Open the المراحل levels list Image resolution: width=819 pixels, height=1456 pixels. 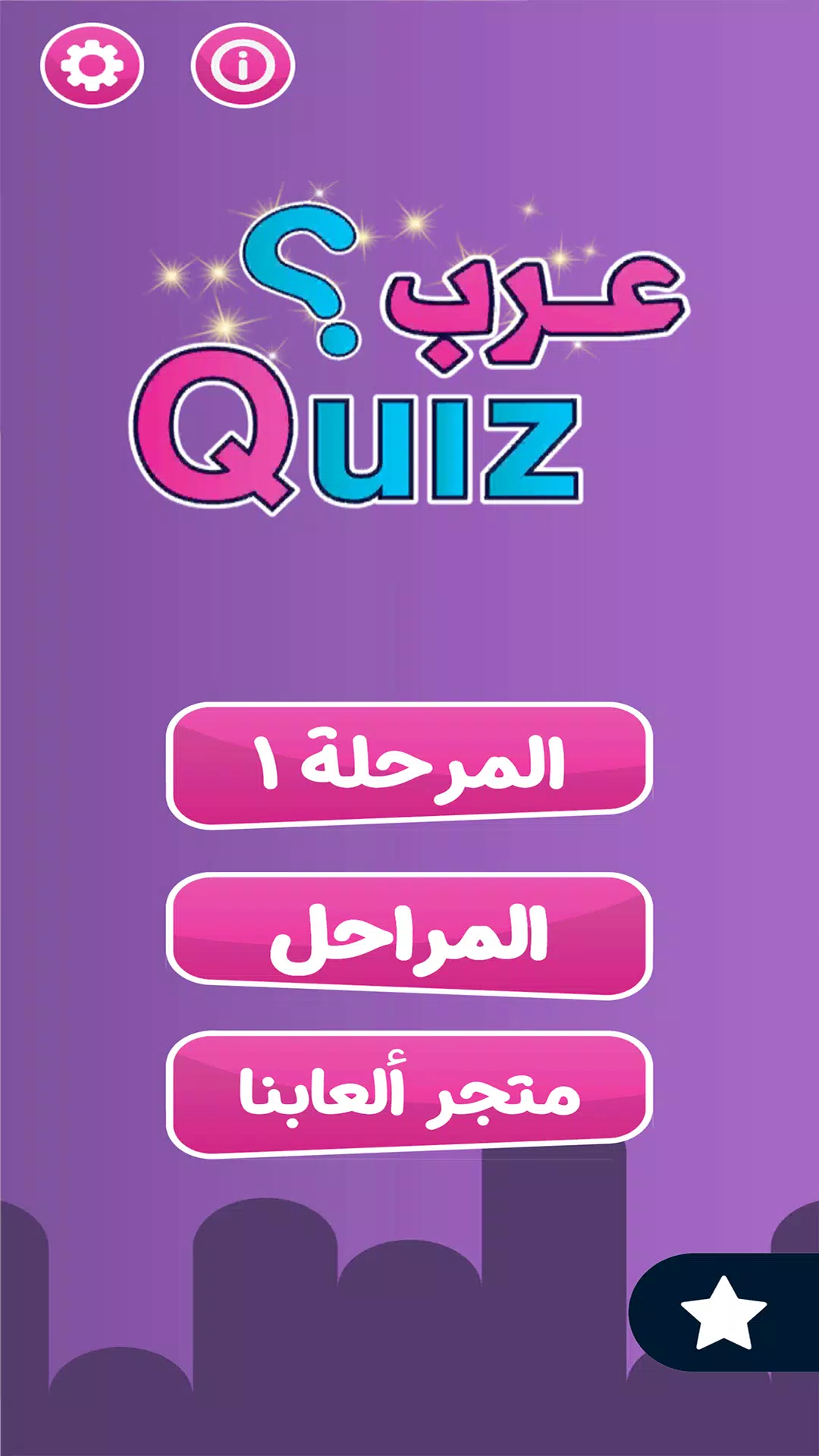(x=409, y=935)
